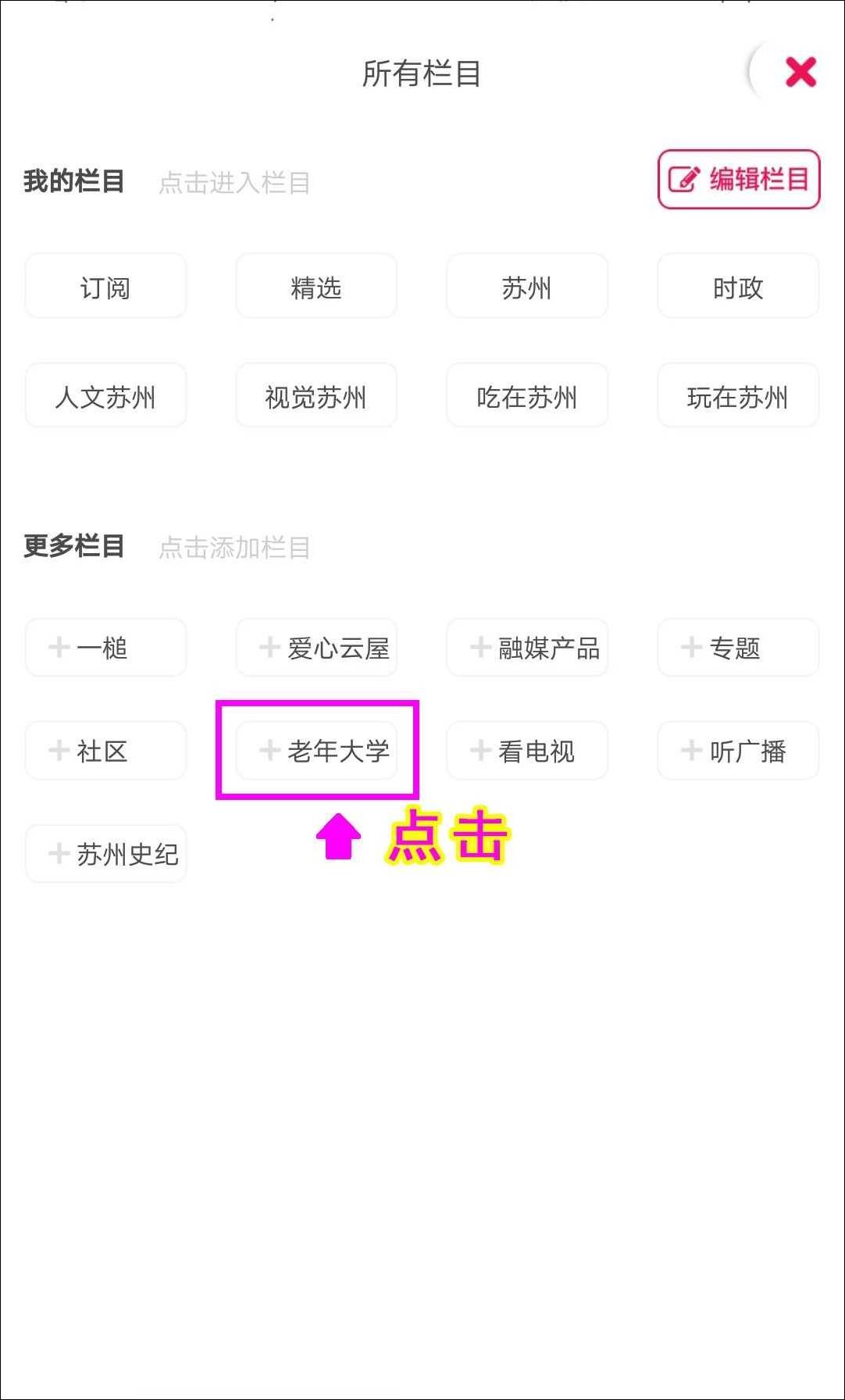Add 爱心云屋 to my columns
The image size is (845, 1400).
316,648
